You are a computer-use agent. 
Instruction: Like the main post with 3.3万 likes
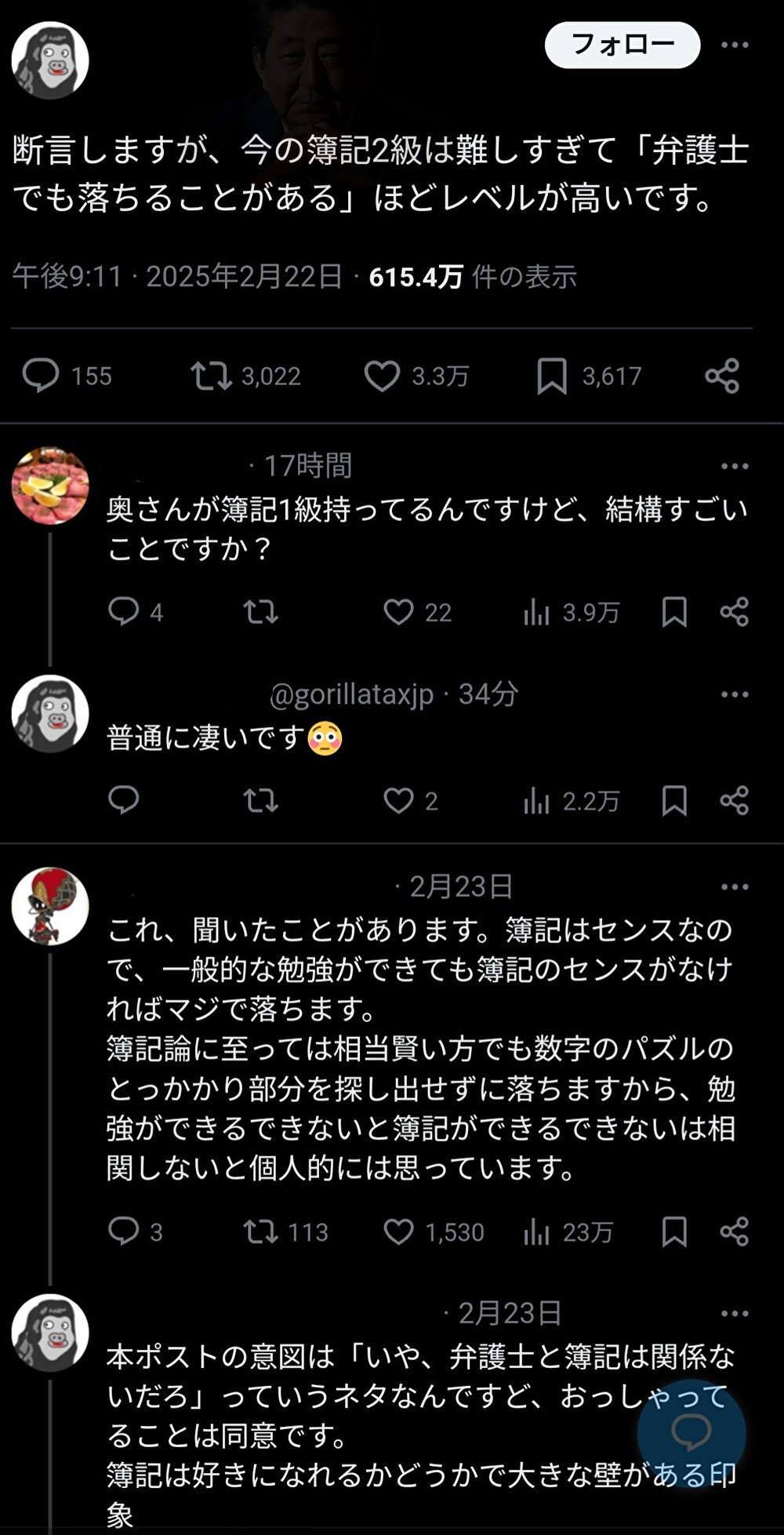[x=382, y=376]
